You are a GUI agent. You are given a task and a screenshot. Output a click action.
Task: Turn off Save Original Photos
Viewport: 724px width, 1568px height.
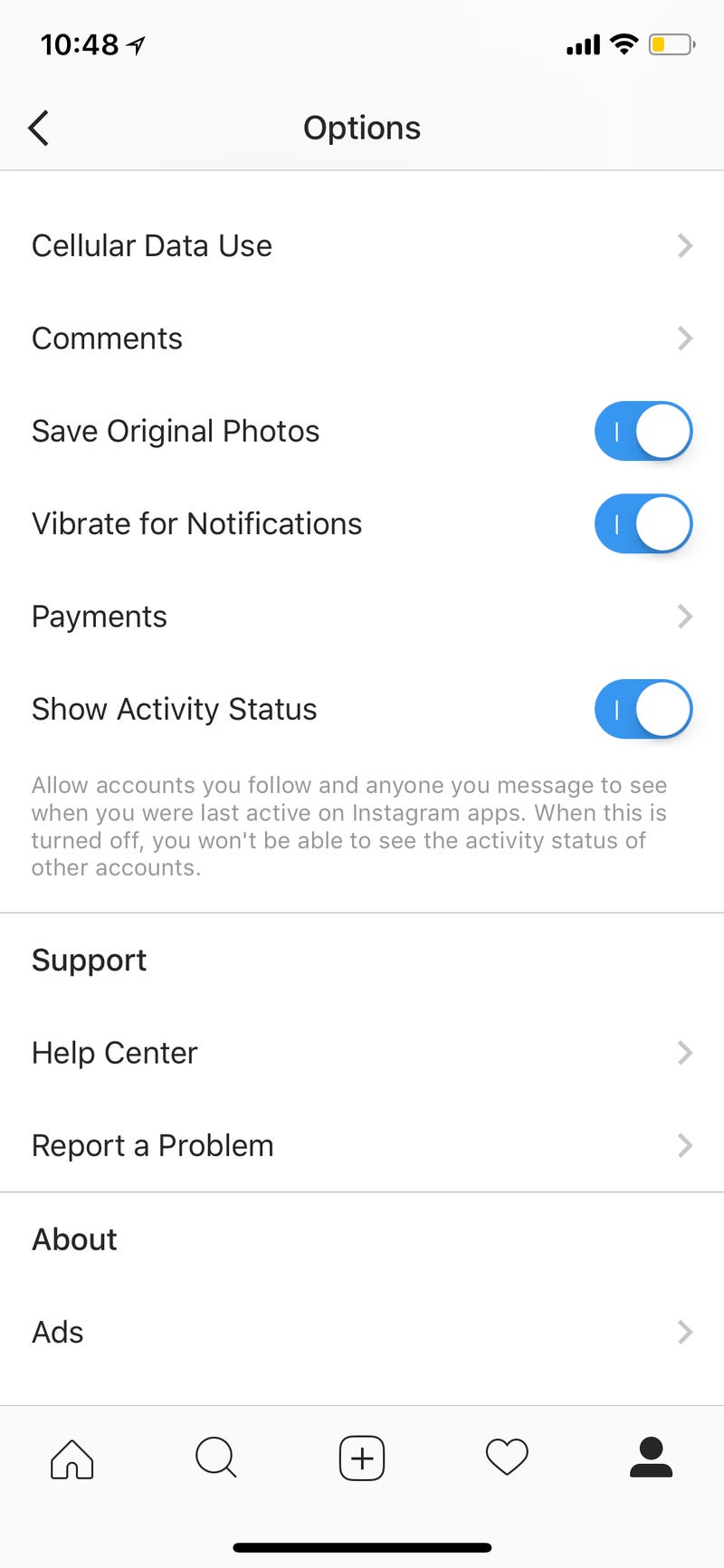(643, 431)
